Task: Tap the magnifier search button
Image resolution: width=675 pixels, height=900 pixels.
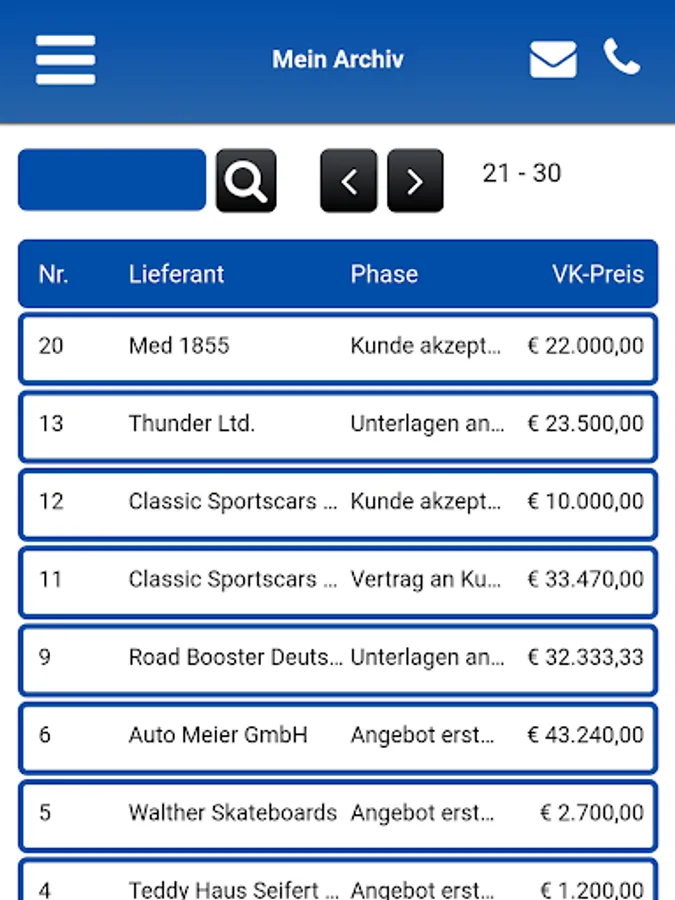Action: click(x=246, y=181)
